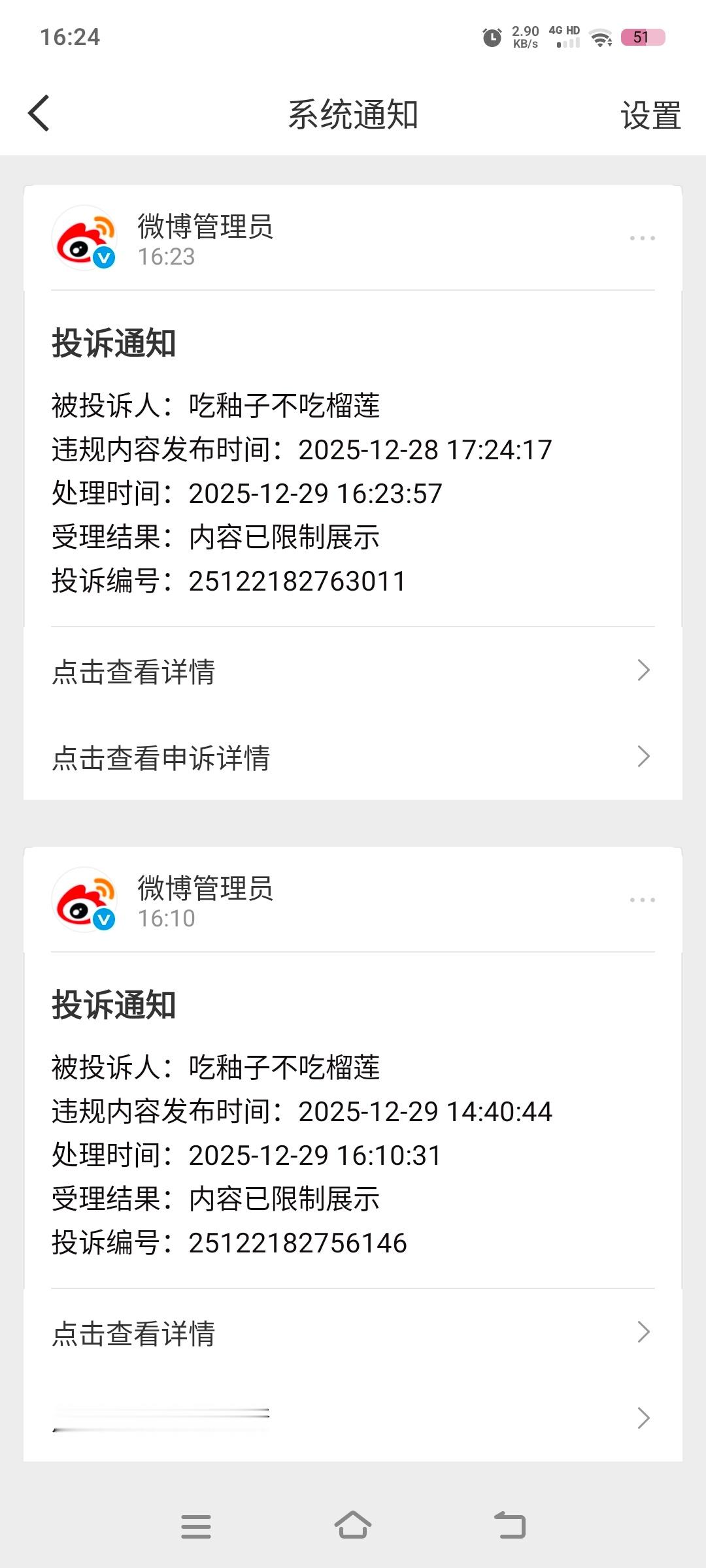
Task: Open the three-dot menu on the 16:10 notice
Action: point(643,900)
